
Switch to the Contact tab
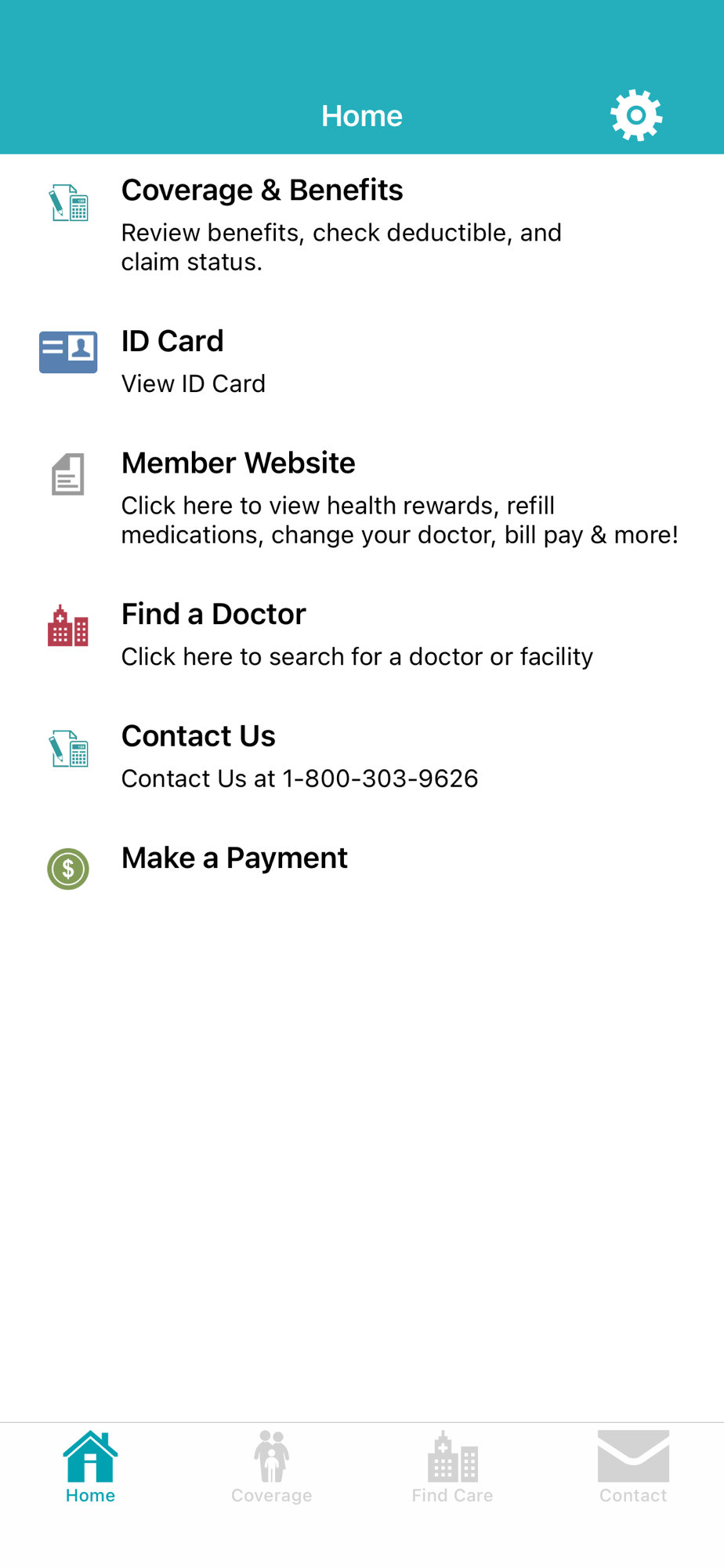633,1467
